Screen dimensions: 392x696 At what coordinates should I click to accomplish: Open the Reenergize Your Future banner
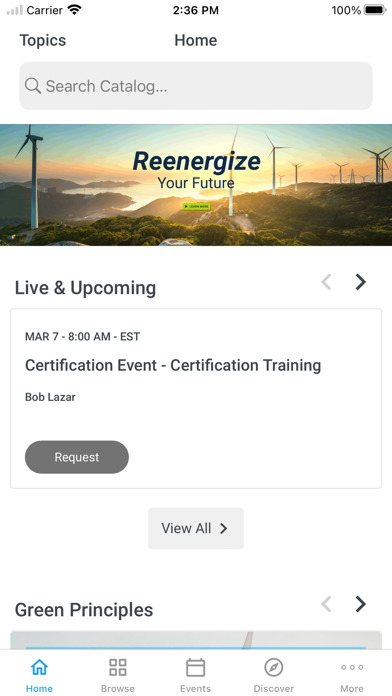[196, 185]
